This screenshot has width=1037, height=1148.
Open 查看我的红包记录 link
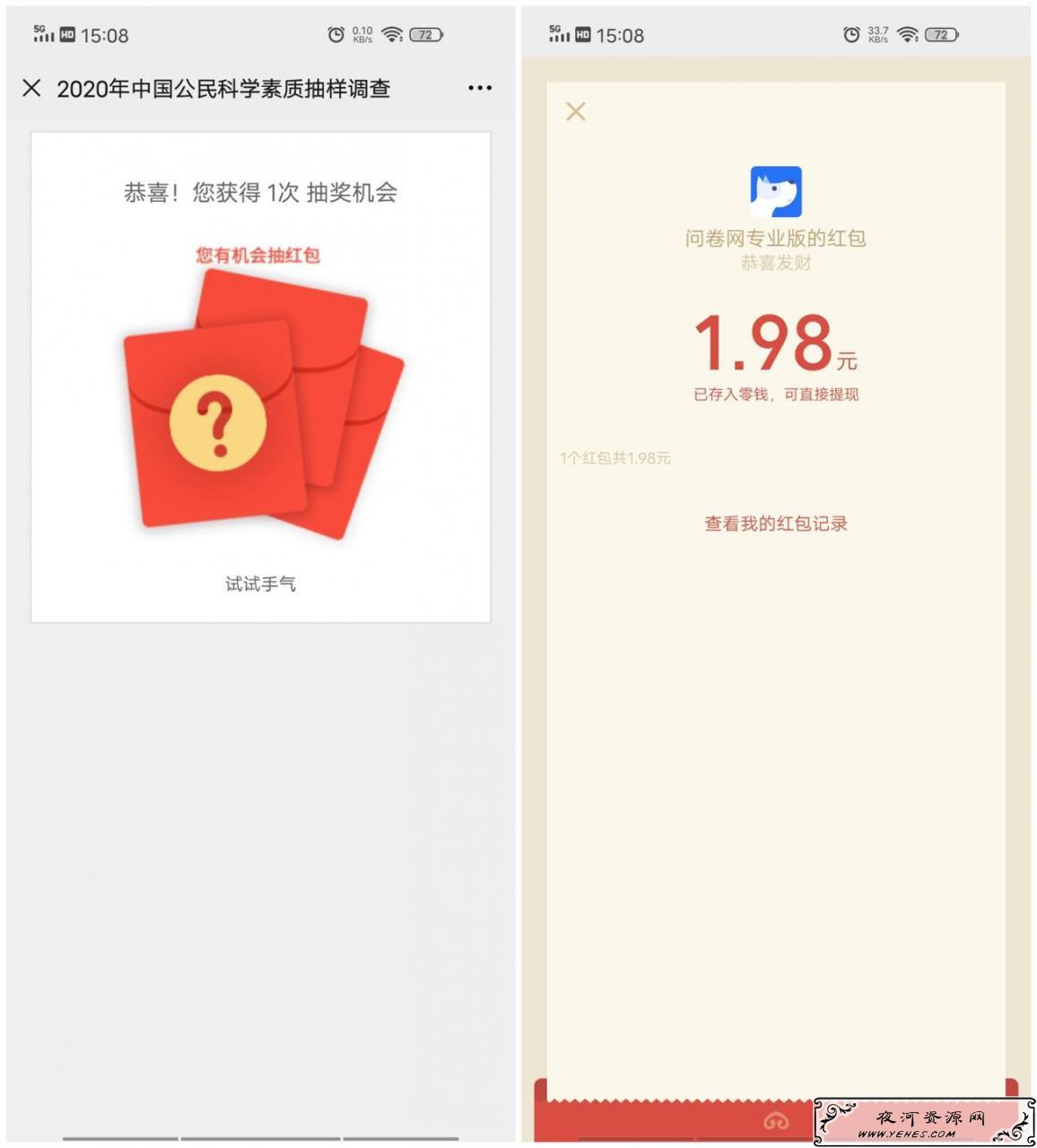coord(776,524)
